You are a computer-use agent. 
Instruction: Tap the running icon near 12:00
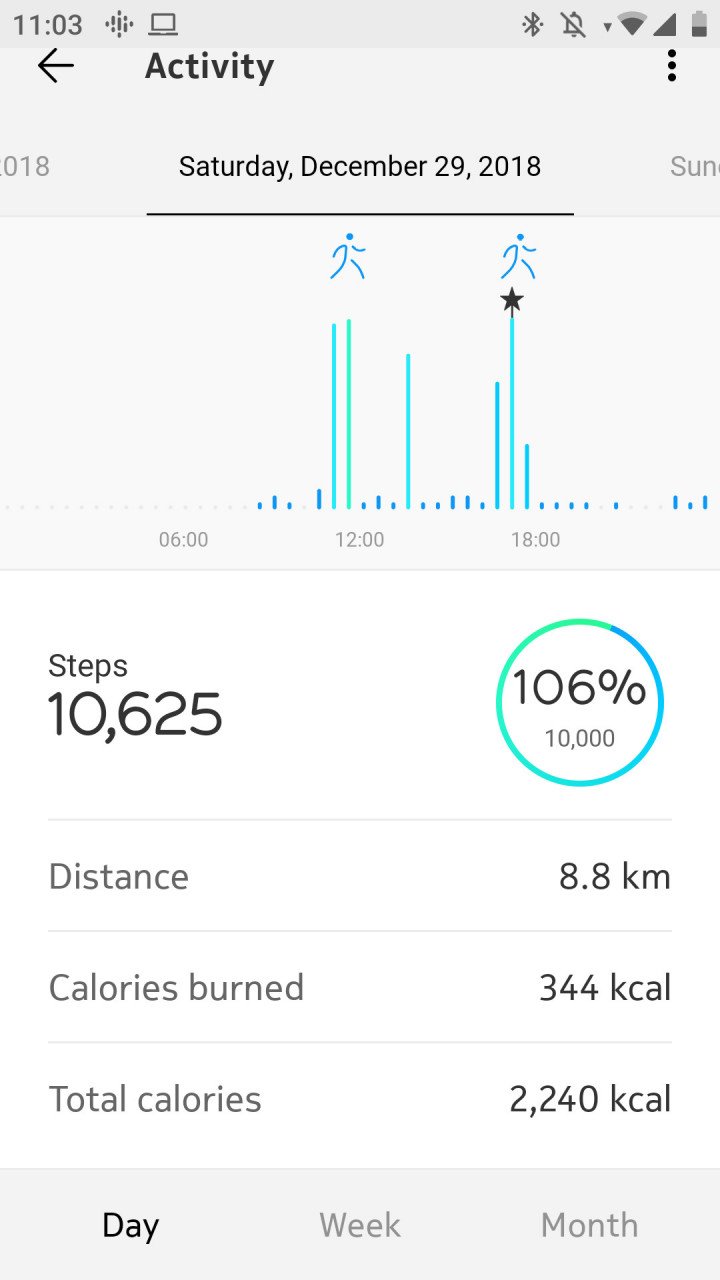(347, 257)
